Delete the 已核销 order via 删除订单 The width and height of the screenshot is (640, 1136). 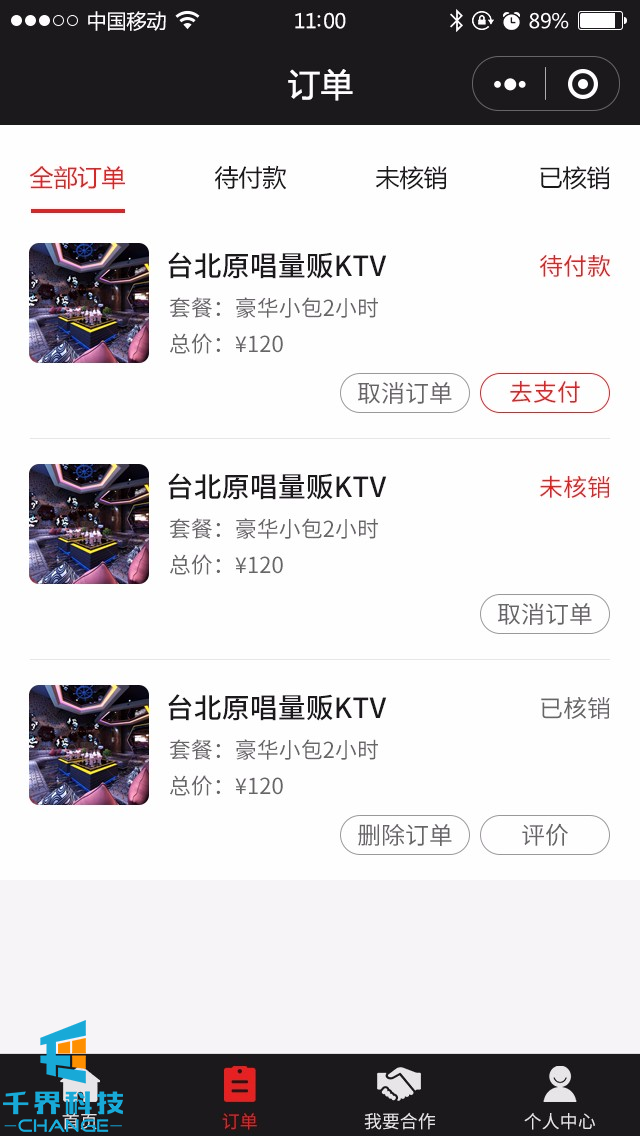coord(405,835)
